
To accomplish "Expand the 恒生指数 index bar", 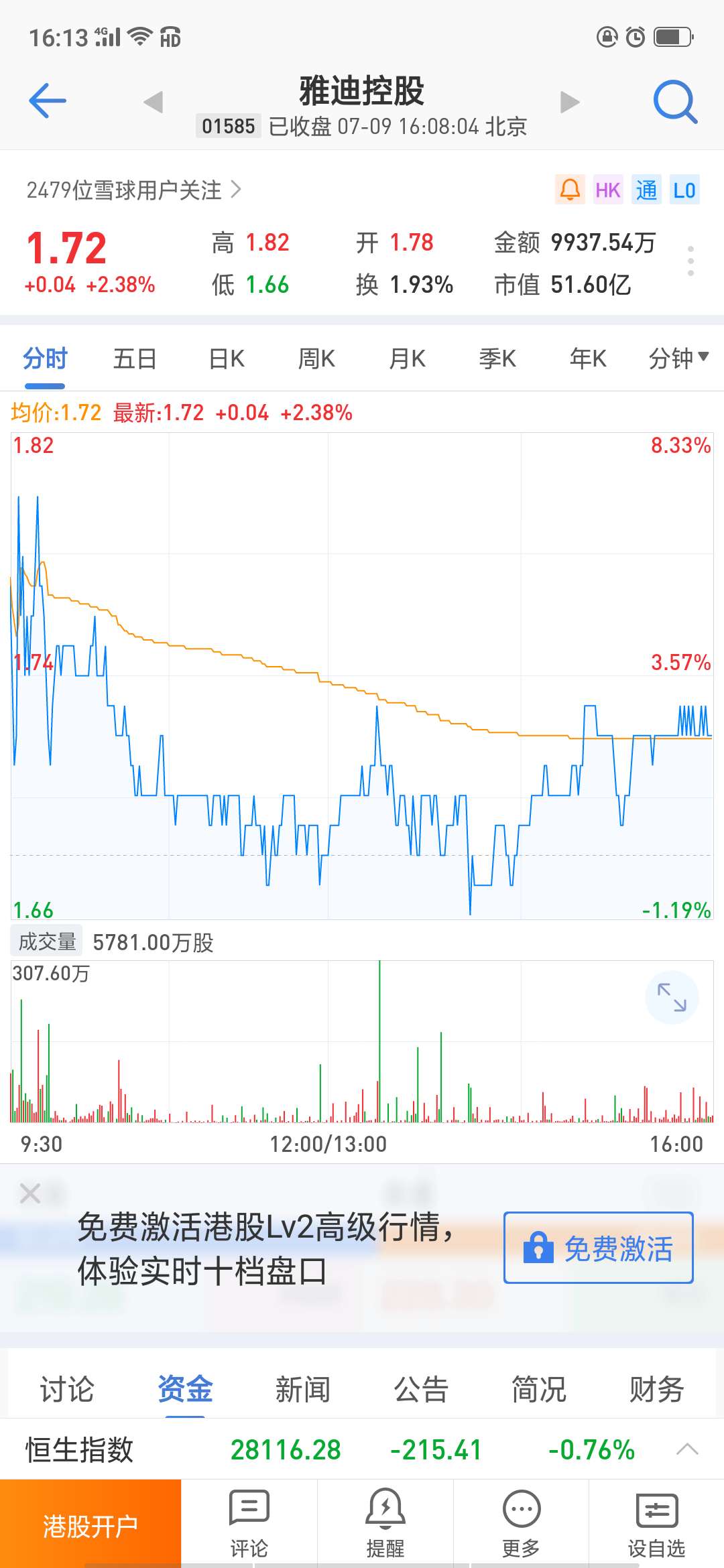I will tap(687, 1449).
